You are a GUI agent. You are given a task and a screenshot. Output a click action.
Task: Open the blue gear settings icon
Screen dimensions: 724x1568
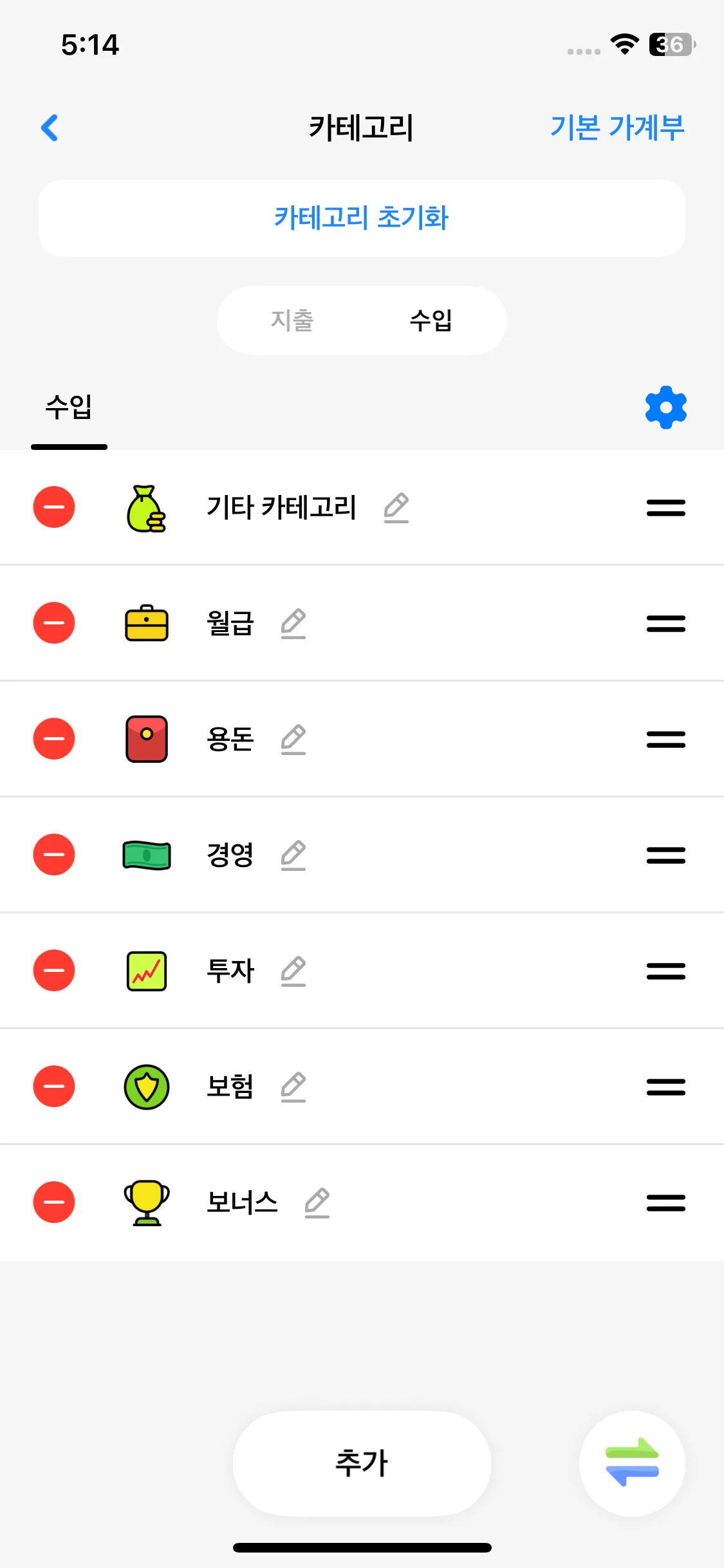point(665,407)
